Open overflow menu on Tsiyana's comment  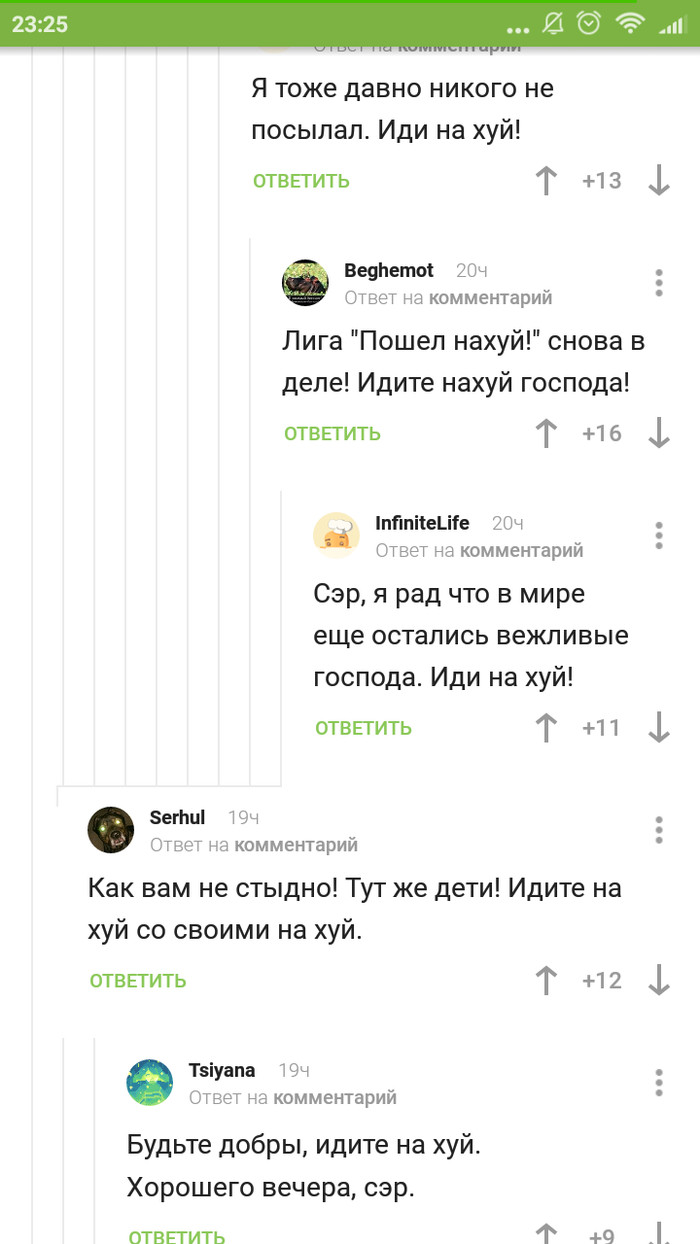(659, 1082)
